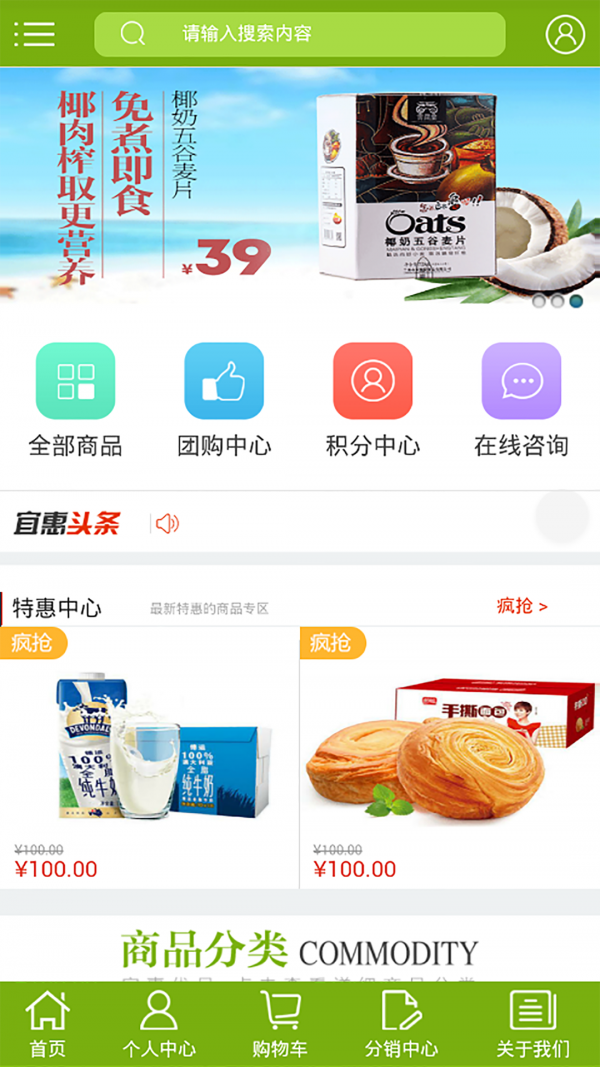Open the hamburger menu
This screenshot has height=1067, width=600.
click(x=34, y=34)
